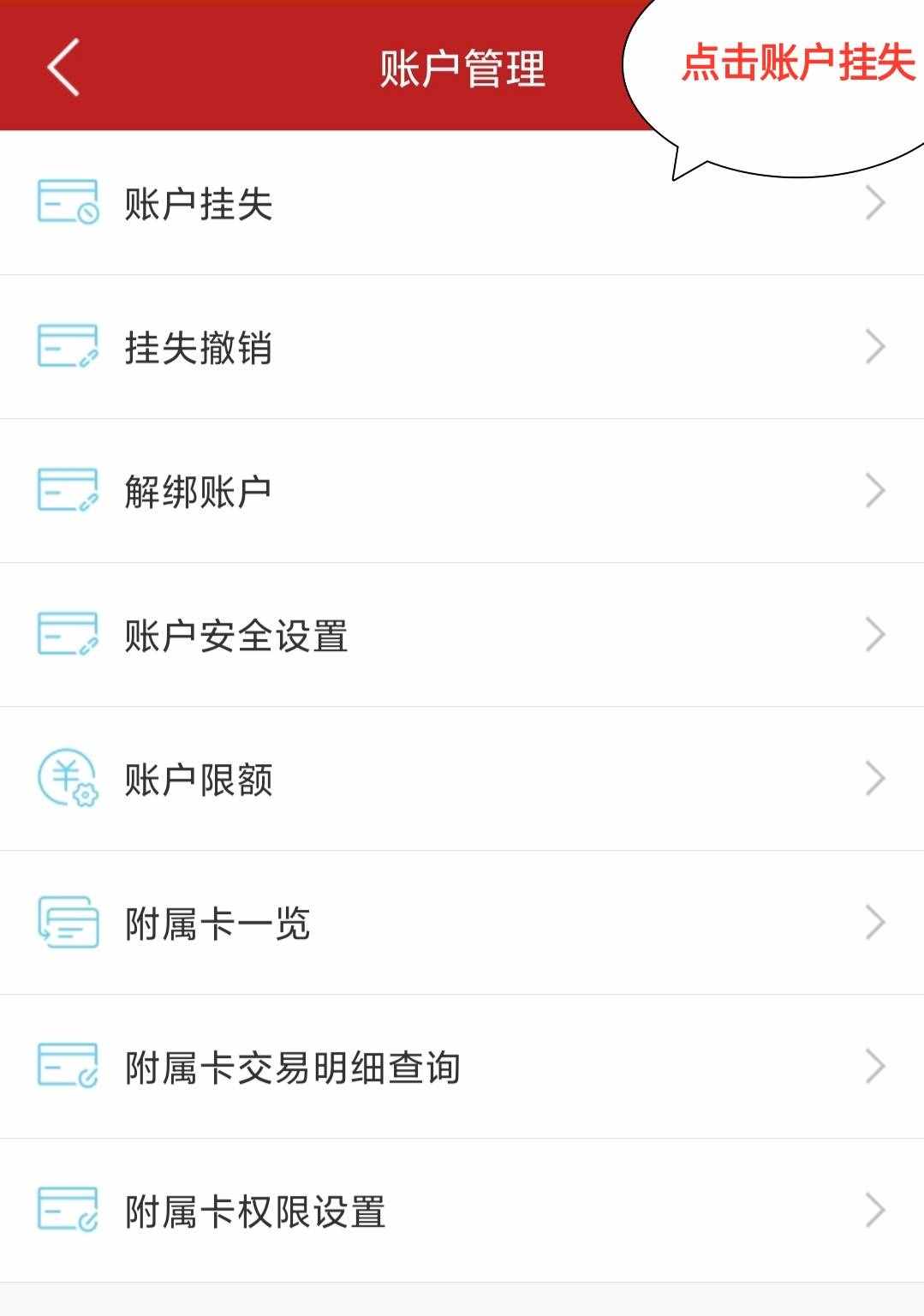Viewport: 924px width, 1316px height.
Task: Expand the 附属卡权限设置 row chevron
Action: pos(875,1211)
